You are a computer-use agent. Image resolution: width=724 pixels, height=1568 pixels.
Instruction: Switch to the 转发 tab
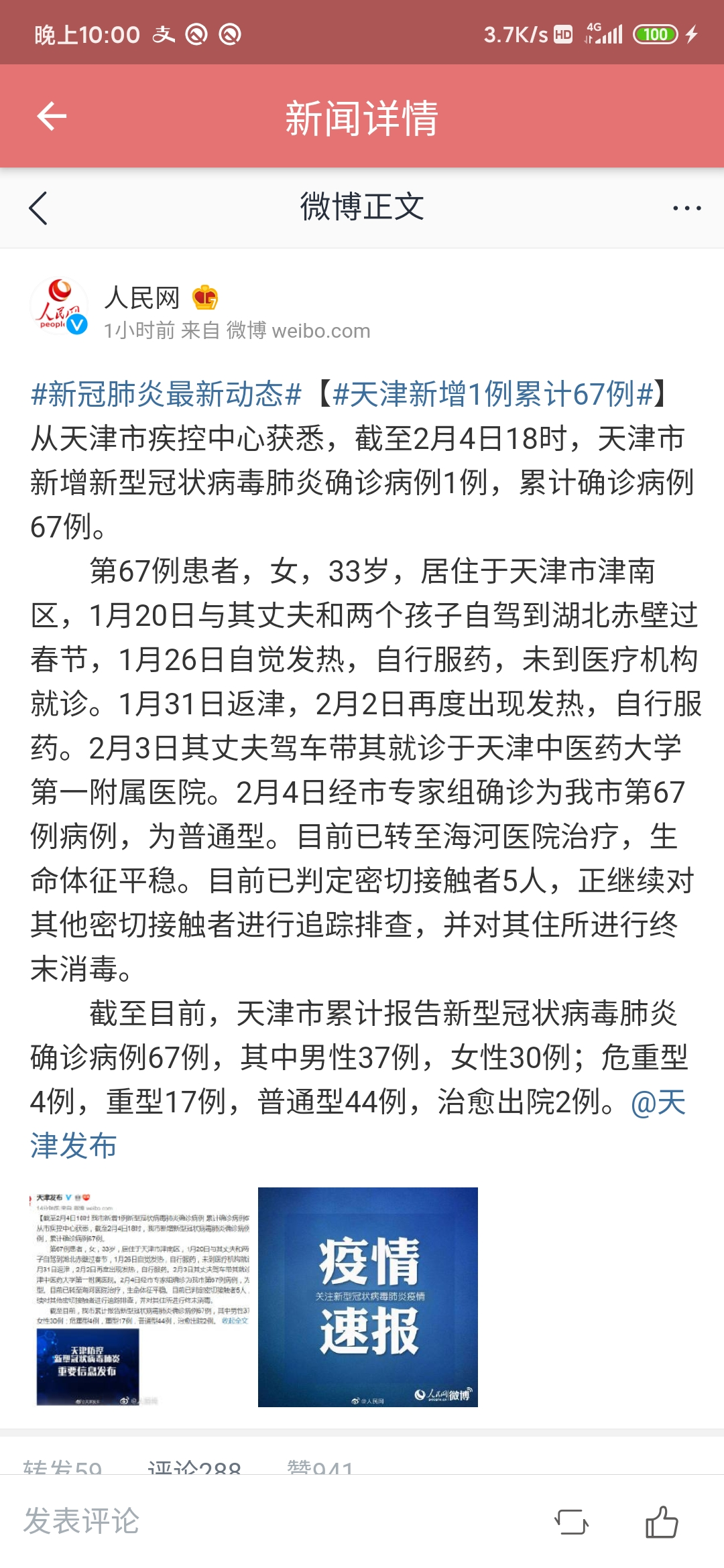pyautogui.click(x=62, y=1467)
